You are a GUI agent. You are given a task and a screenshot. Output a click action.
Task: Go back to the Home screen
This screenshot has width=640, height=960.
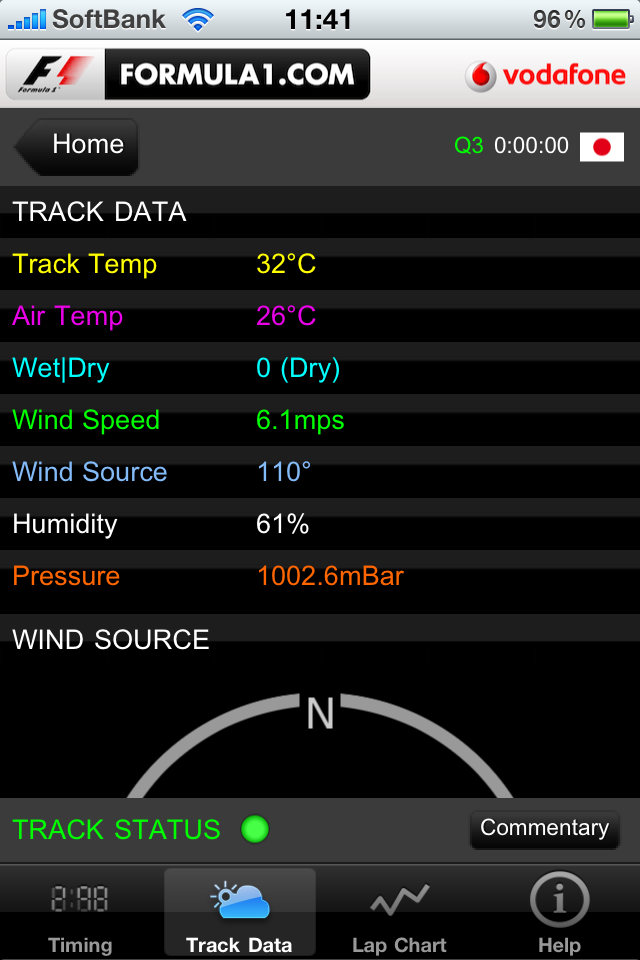78,146
